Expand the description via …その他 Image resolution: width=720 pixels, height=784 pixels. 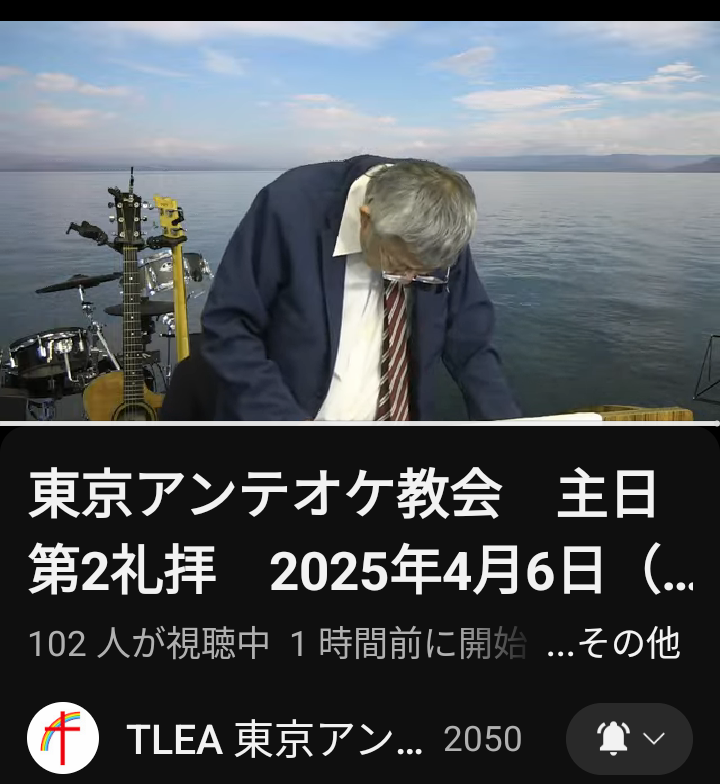click(614, 644)
